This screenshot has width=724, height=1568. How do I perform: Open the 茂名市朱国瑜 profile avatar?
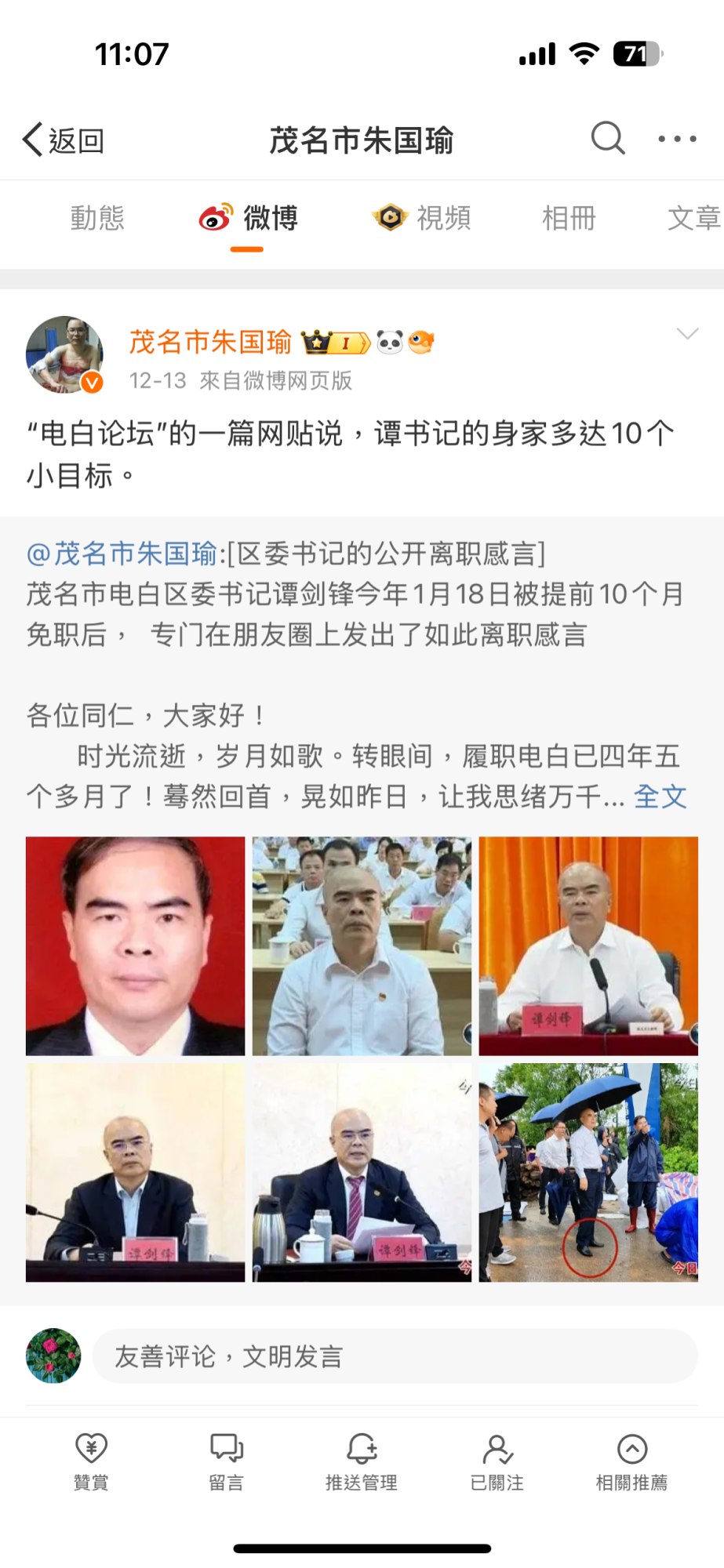(64, 354)
